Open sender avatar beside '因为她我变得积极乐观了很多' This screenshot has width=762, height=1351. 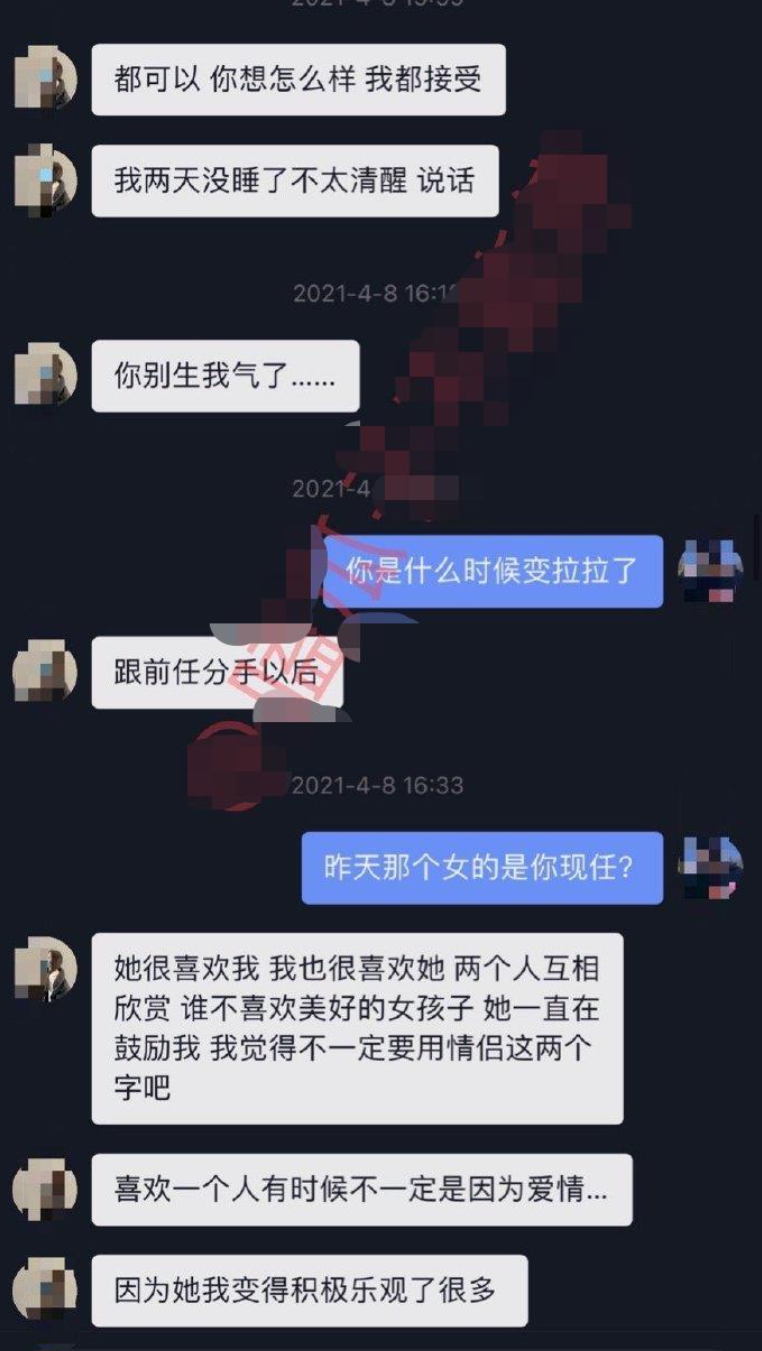(45, 1290)
